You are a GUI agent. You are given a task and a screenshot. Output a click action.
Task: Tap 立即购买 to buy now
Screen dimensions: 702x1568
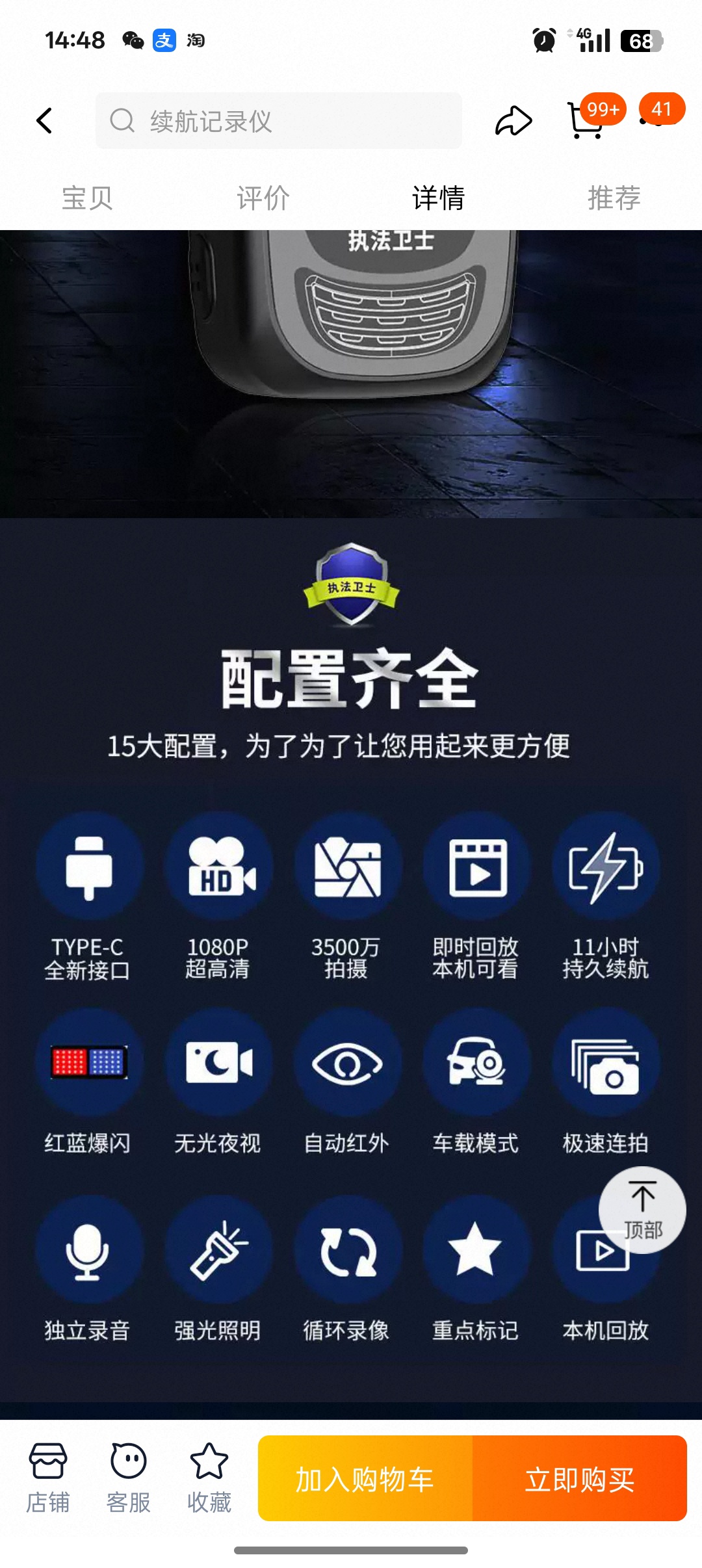pyautogui.click(x=580, y=1479)
